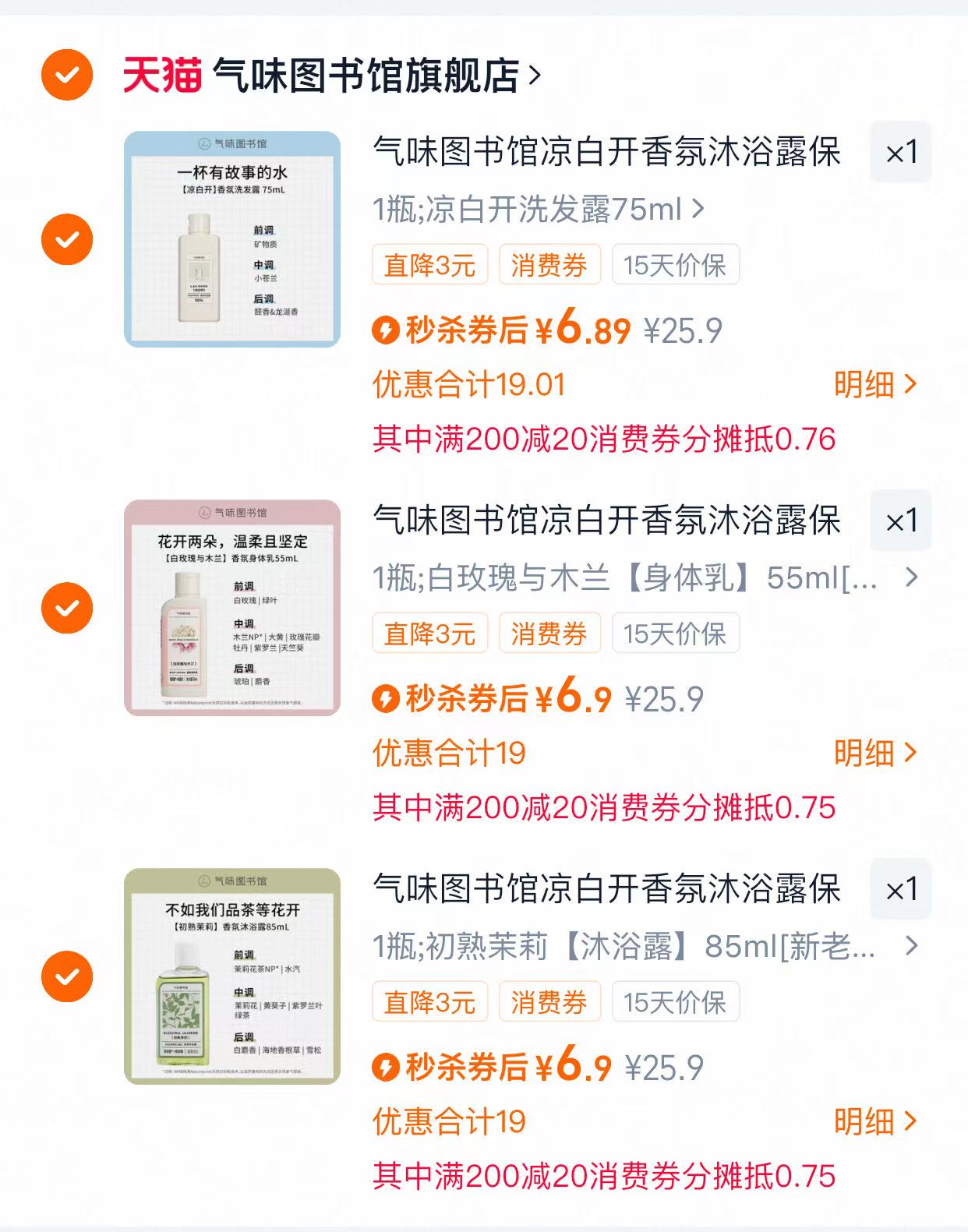
Task: Click the 直降3元 tag on 初熟茉莉 product
Action: pos(429,1001)
